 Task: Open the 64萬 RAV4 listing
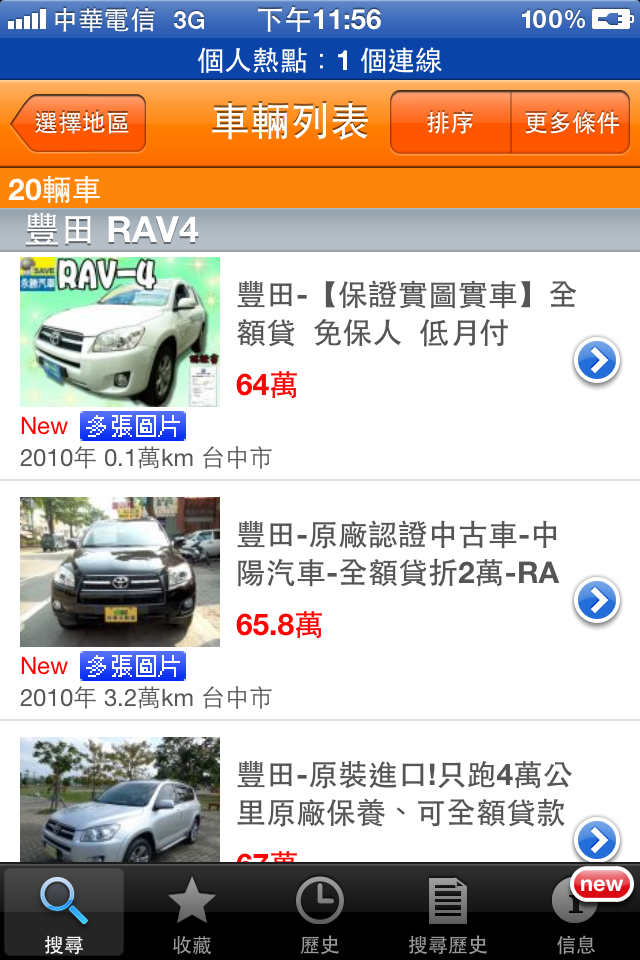click(400, 340)
